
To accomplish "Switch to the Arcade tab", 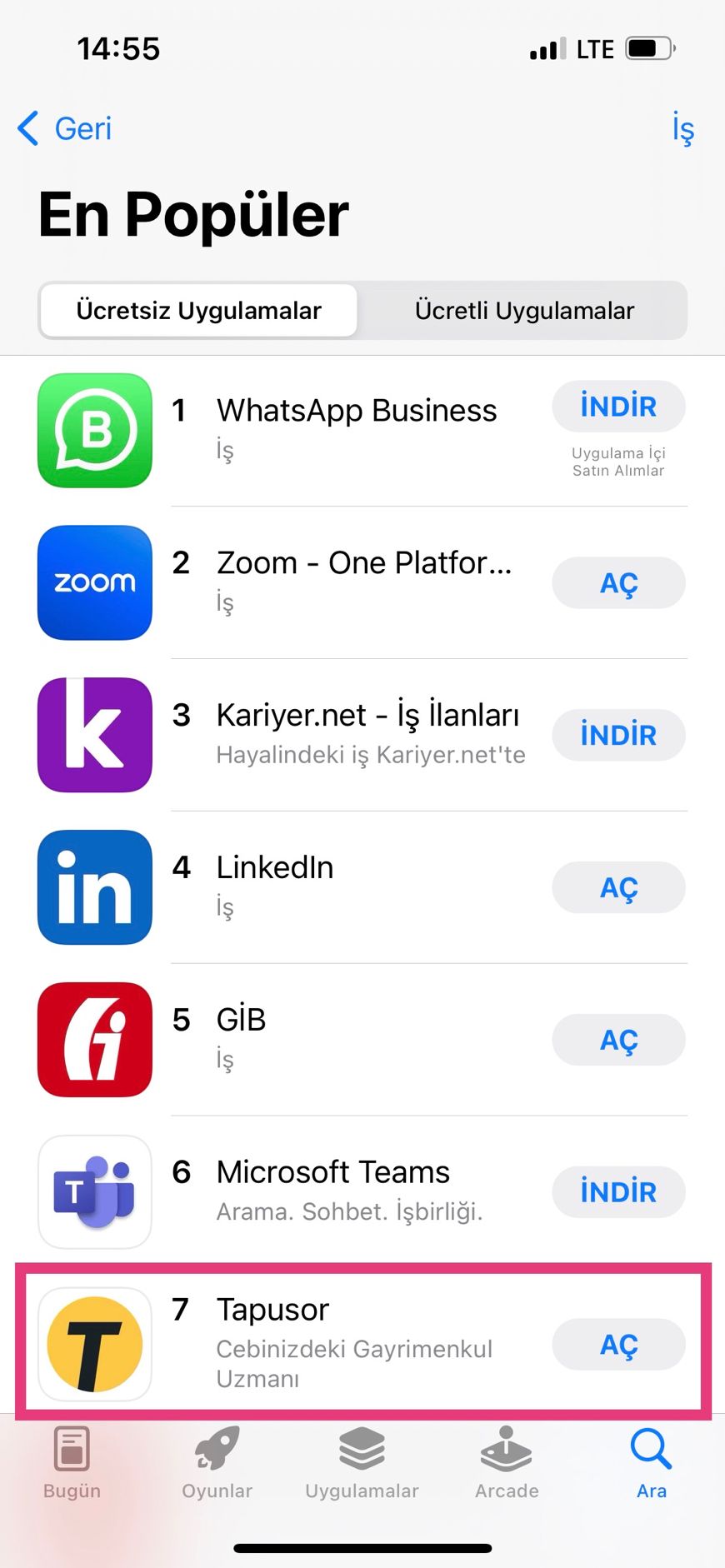I will coord(507,1463).
